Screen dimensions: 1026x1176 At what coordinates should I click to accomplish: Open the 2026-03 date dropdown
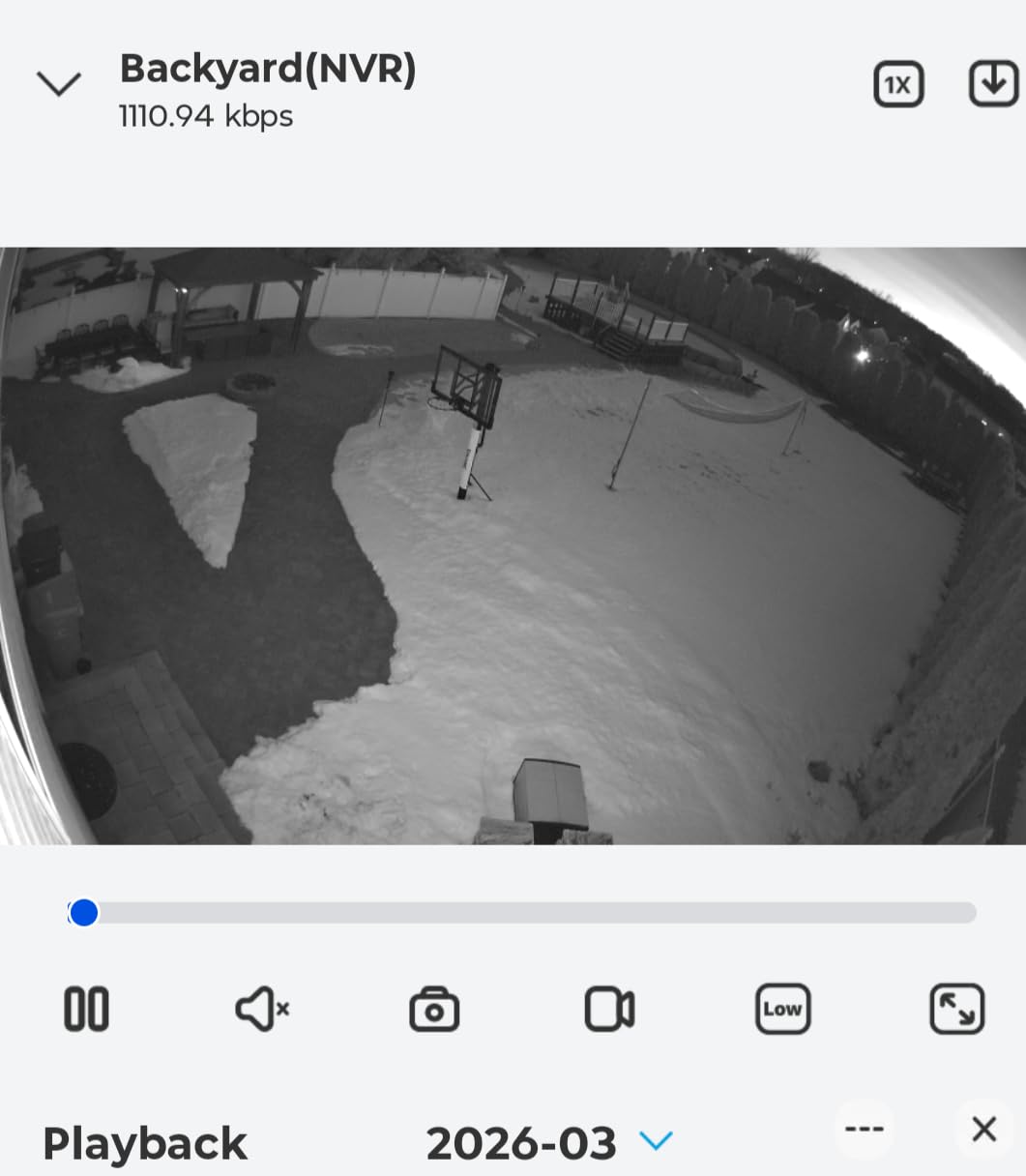656,1142
